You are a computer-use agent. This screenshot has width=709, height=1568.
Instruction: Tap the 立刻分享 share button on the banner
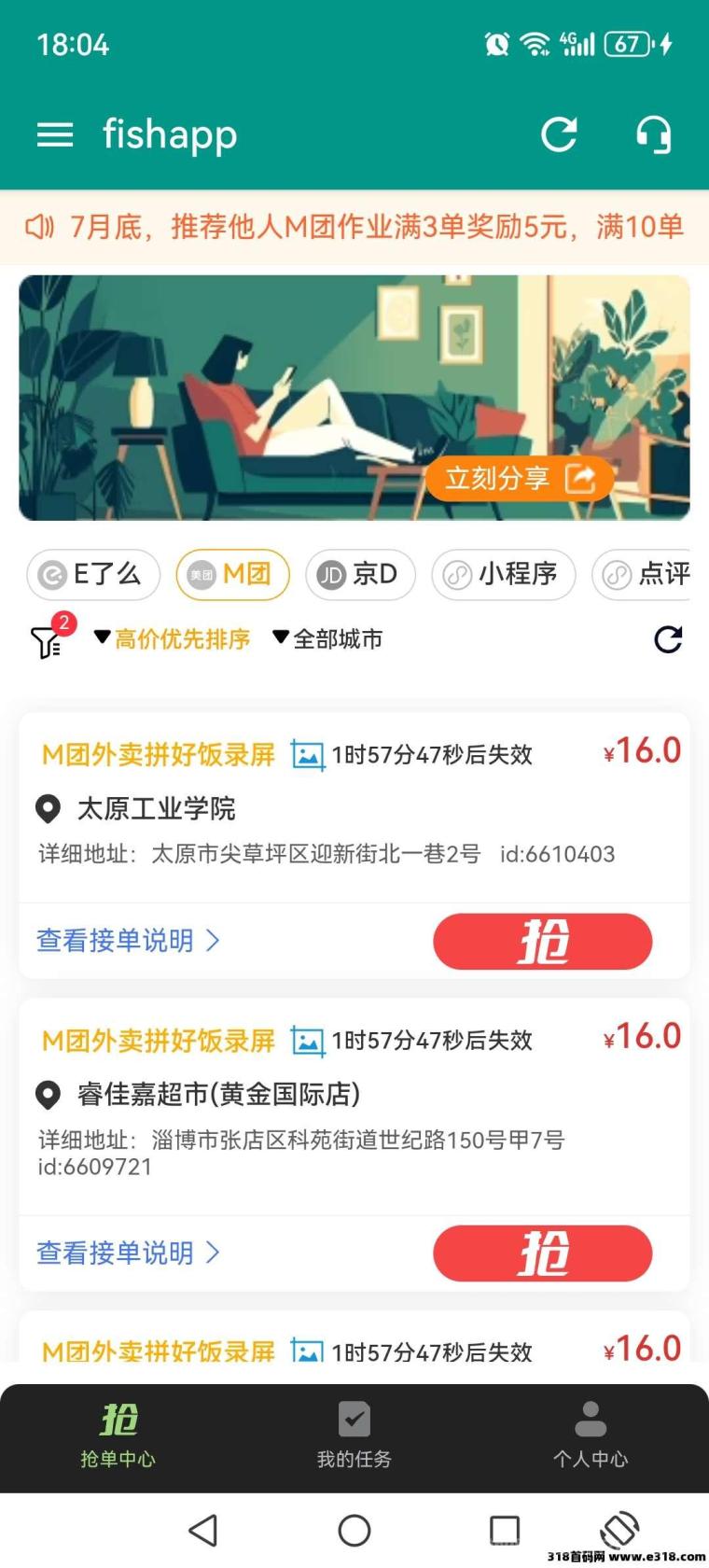coord(519,478)
